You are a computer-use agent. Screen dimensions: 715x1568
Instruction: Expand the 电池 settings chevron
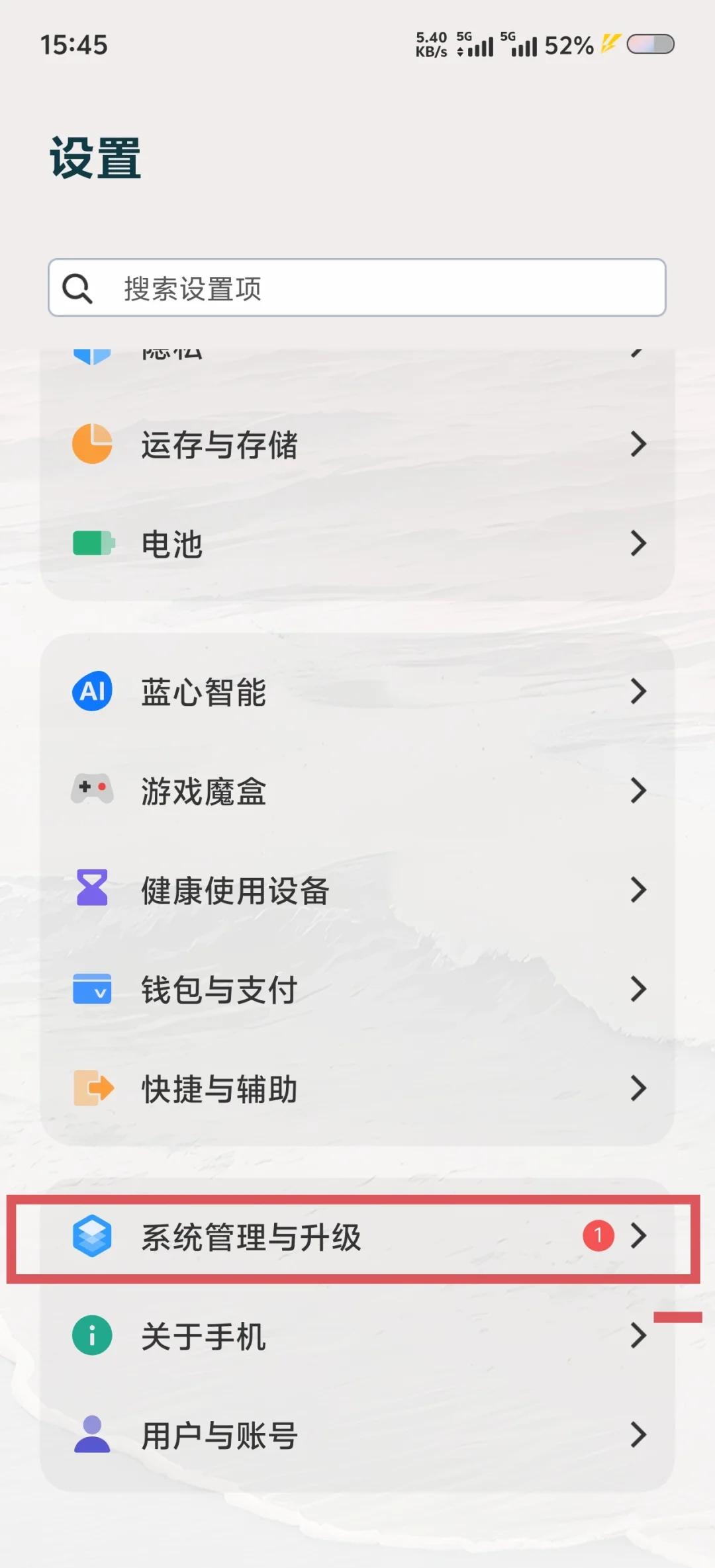pyautogui.click(x=639, y=543)
